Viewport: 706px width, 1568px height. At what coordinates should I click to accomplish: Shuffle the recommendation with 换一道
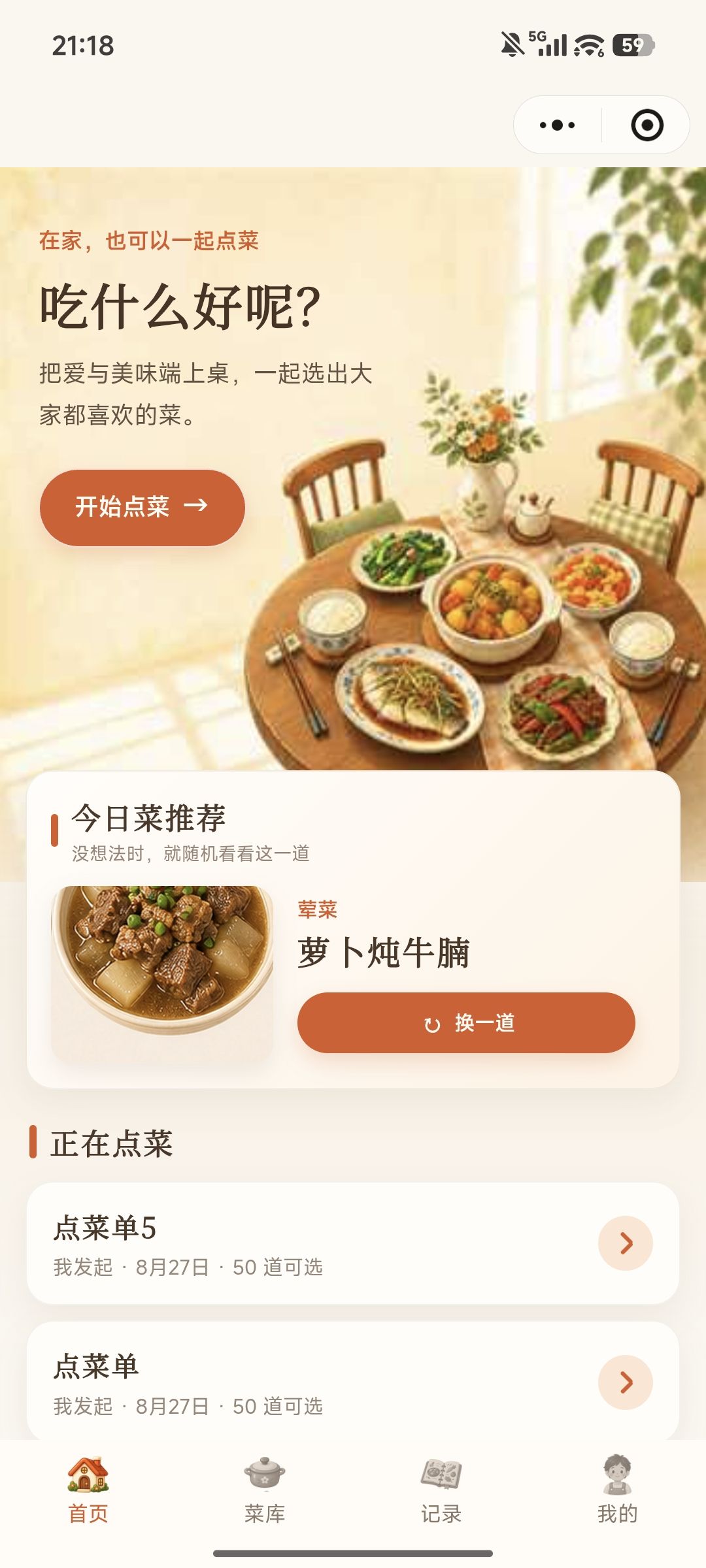click(x=466, y=1022)
